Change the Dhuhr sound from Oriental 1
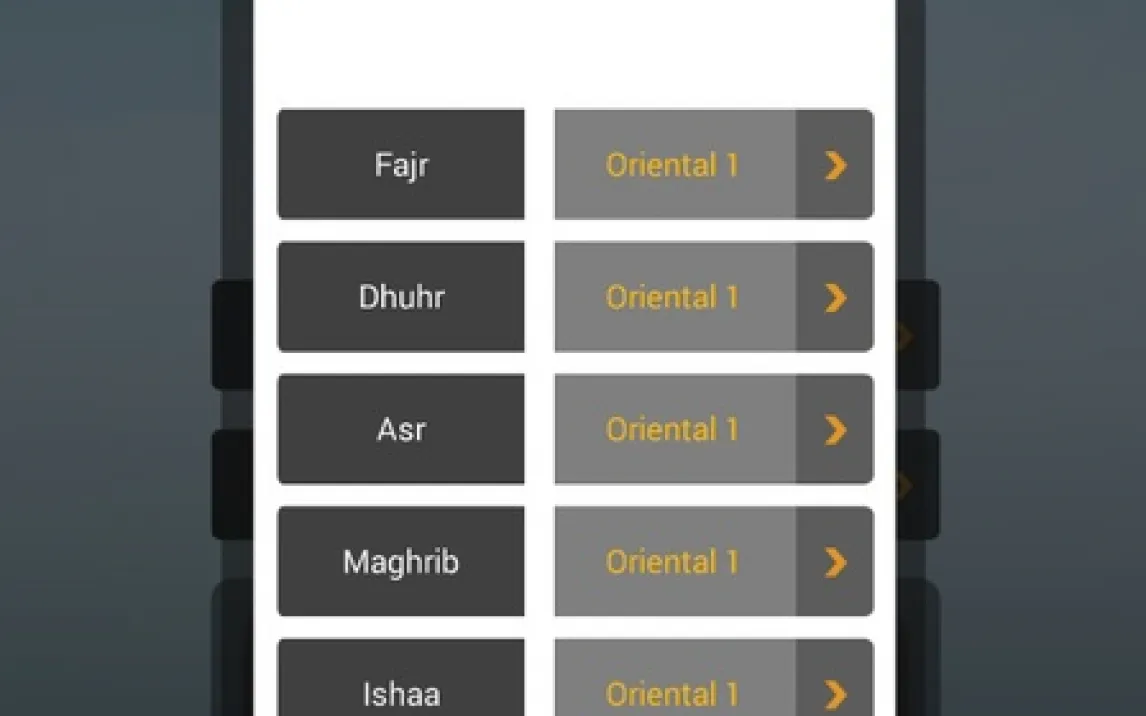The width and height of the screenshot is (1146, 716). [713, 297]
